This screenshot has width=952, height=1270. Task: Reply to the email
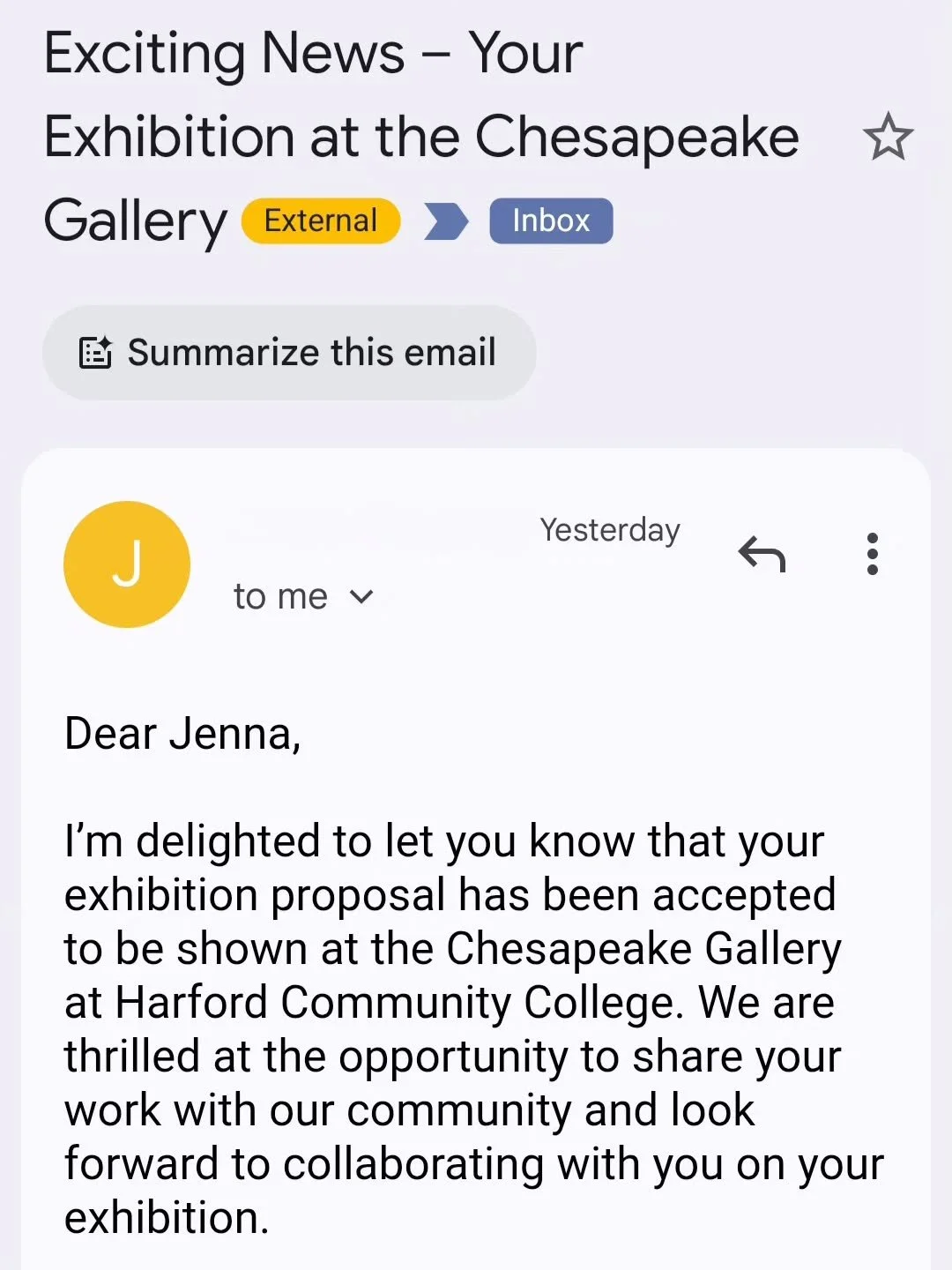(762, 555)
